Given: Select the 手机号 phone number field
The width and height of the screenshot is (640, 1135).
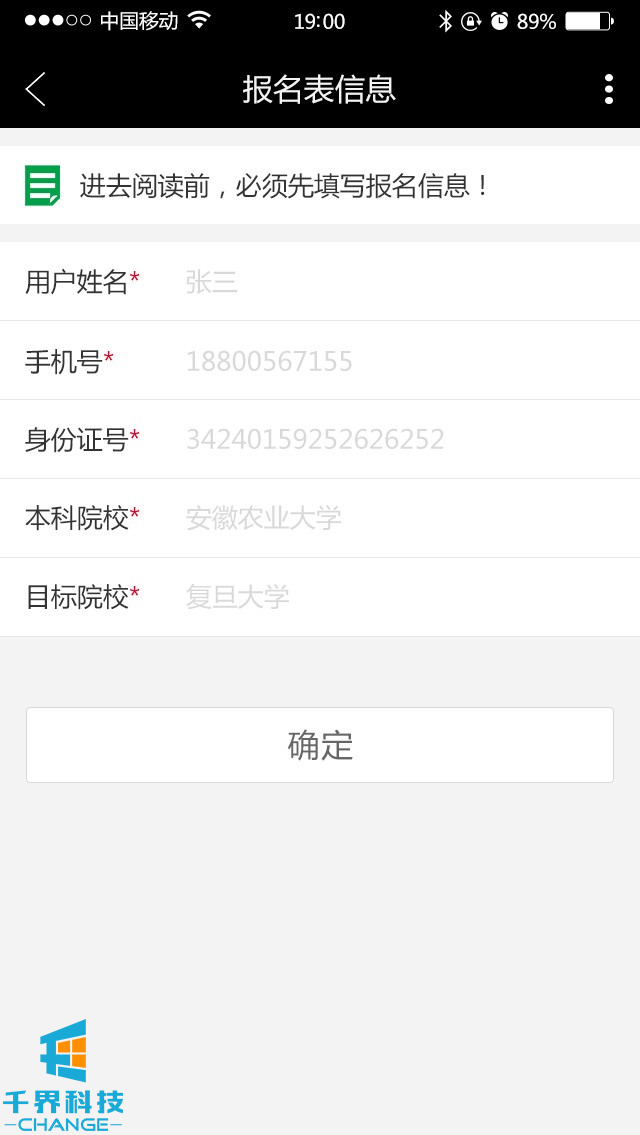Looking at the screenshot, I should point(400,361).
